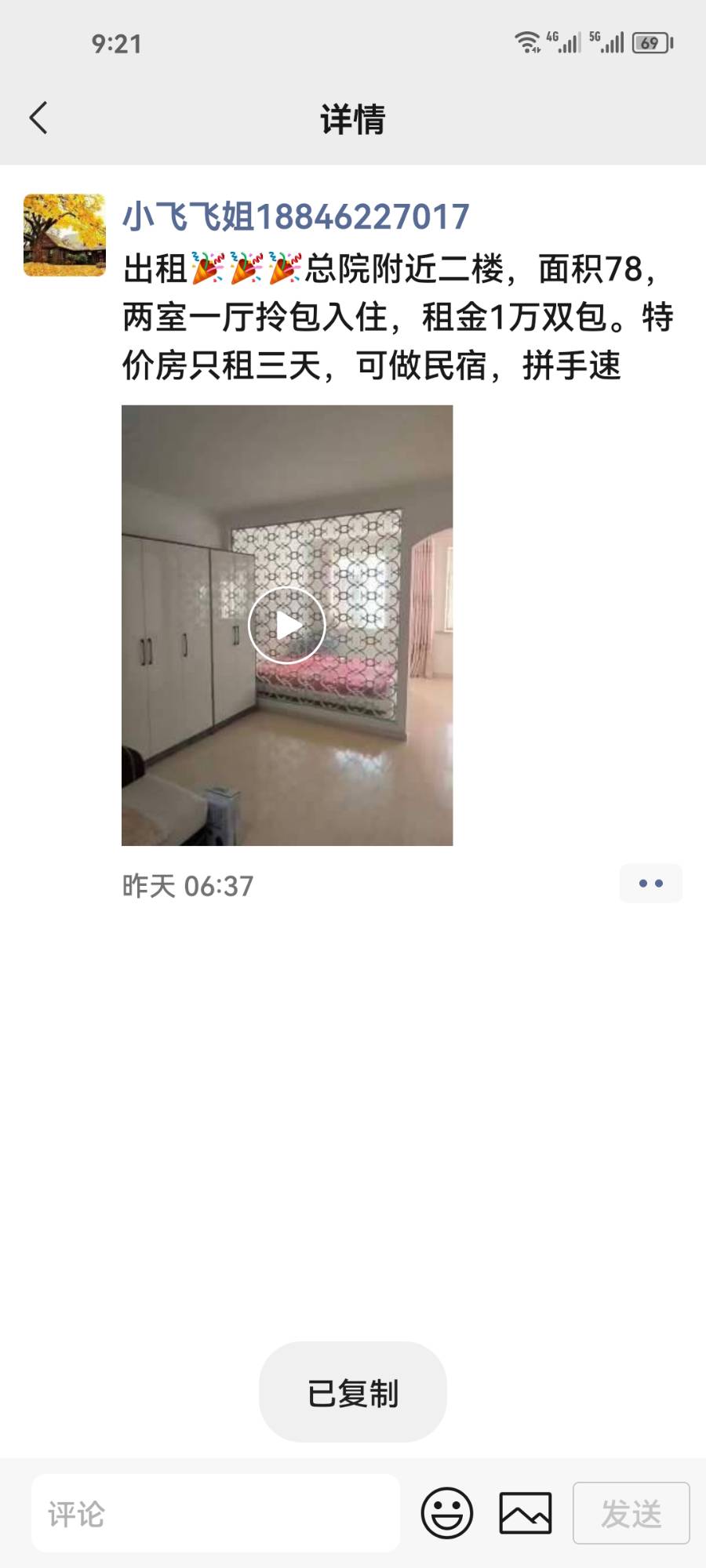Tap the 评论 comment input field
The width and height of the screenshot is (706, 1568).
[x=216, y=1513]
